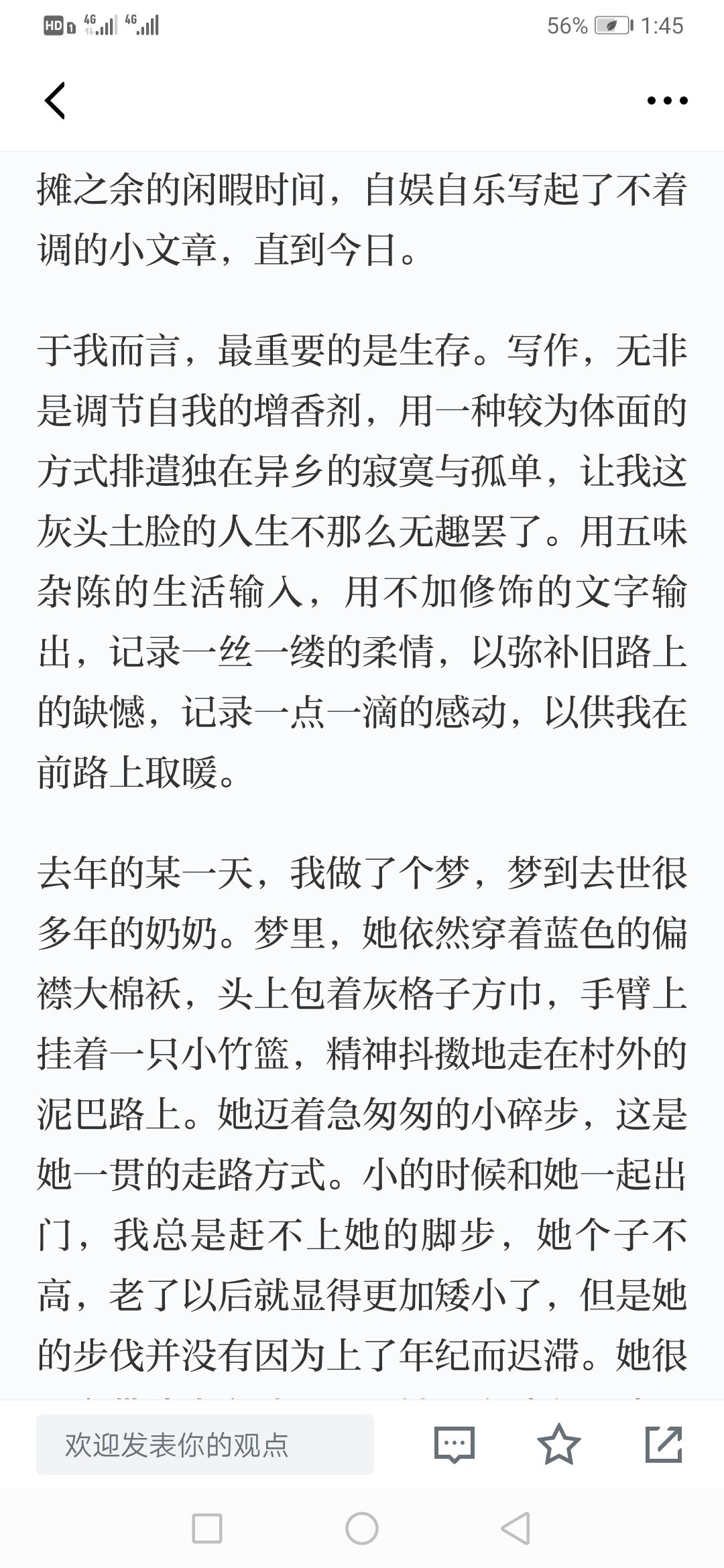The width and height of the screenshot is (724, 1568).
Task: Open the comments bubble icon
Action: pyautogui.click(x=454, y=1445)
